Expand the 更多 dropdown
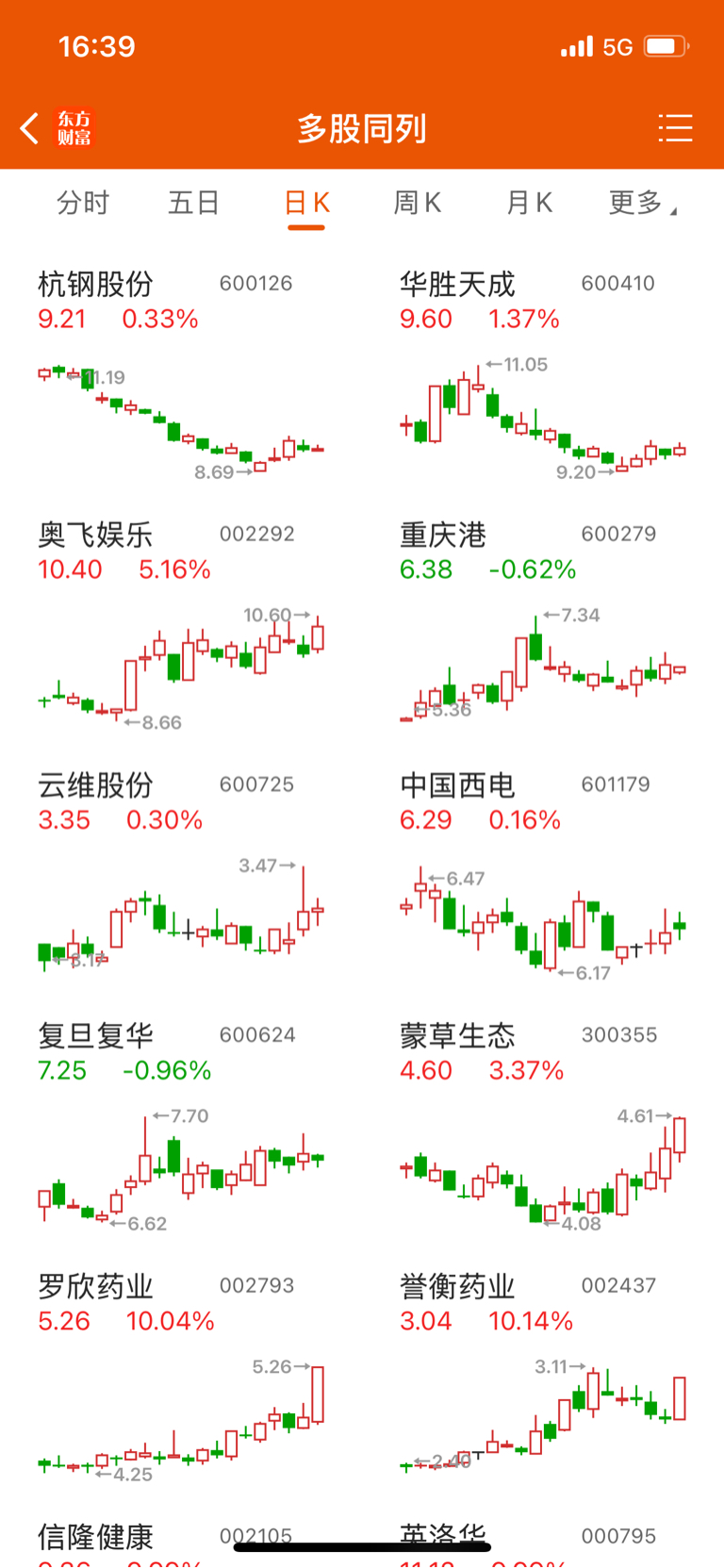The image size is (724, 1568). (643, 203)
